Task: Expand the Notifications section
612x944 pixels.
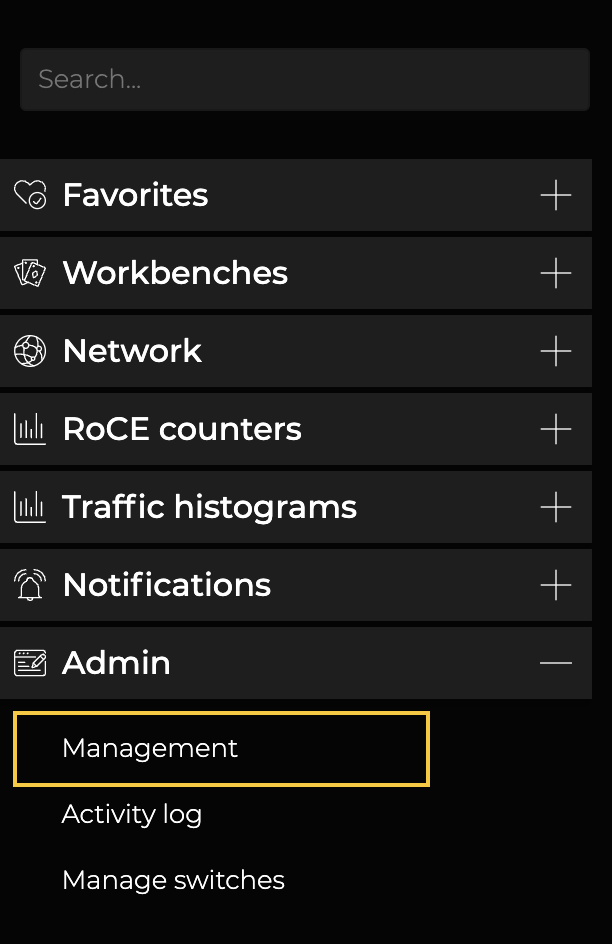Action: click(x=555, y=585)
